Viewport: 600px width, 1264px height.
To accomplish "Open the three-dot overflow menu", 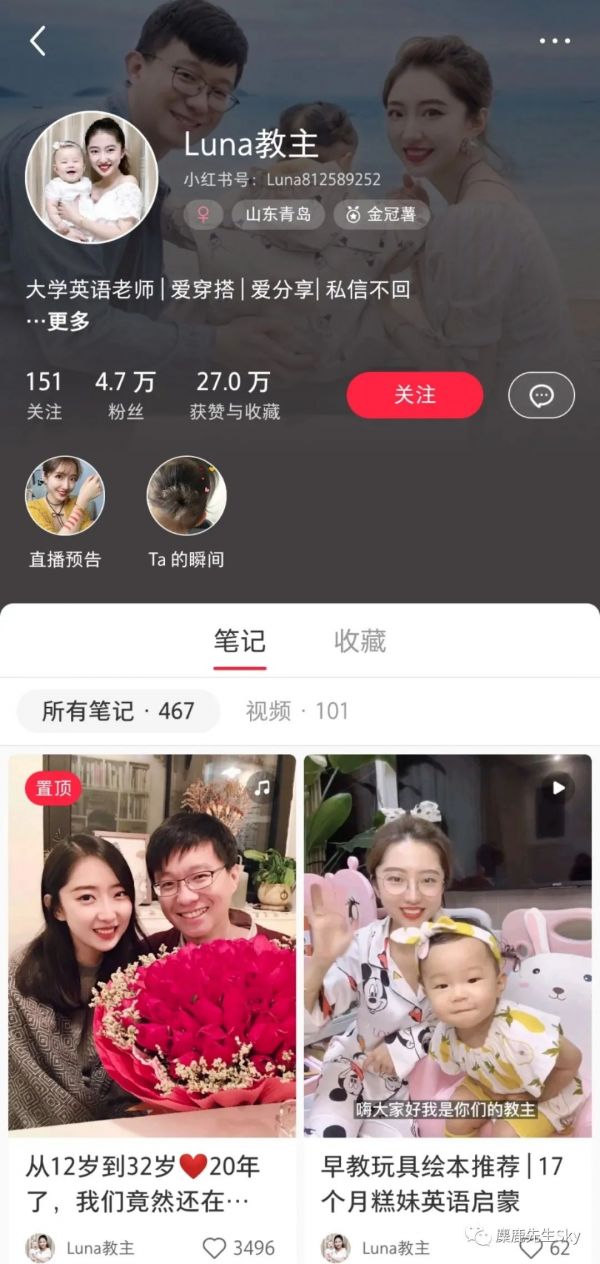I will point(554,41).
